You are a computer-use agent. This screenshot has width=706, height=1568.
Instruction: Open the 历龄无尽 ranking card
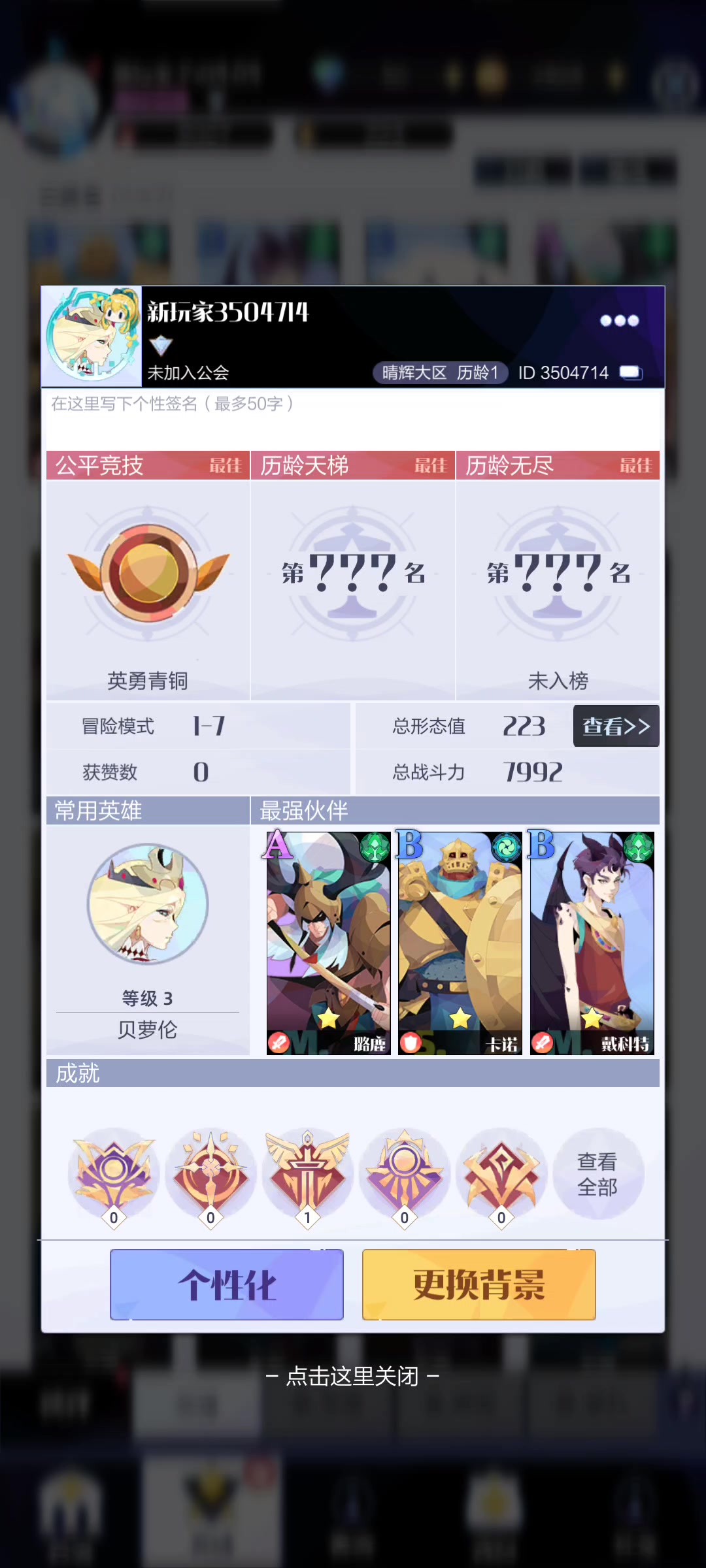point(558,575)
